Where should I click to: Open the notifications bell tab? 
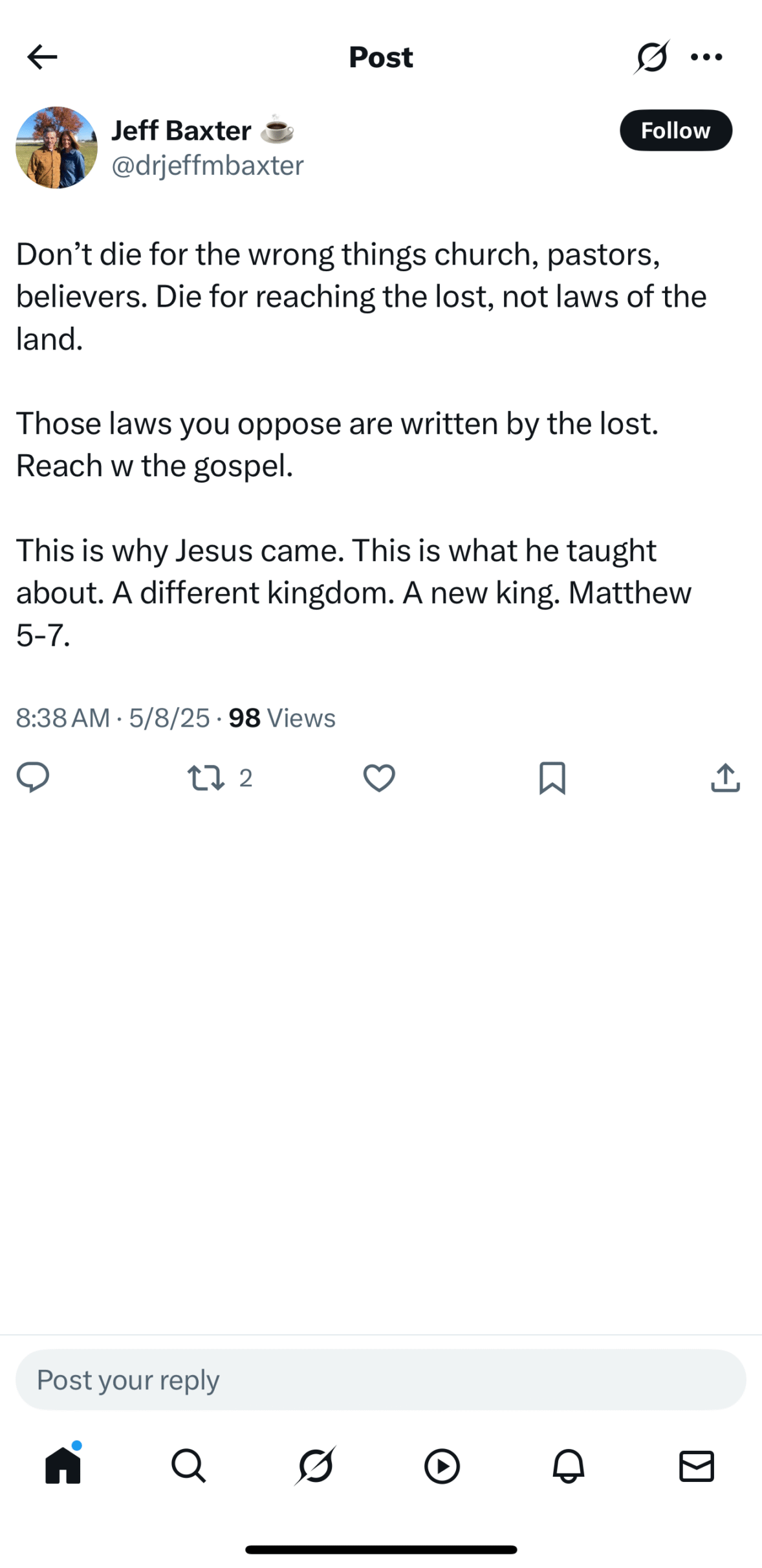[569, 1466]
